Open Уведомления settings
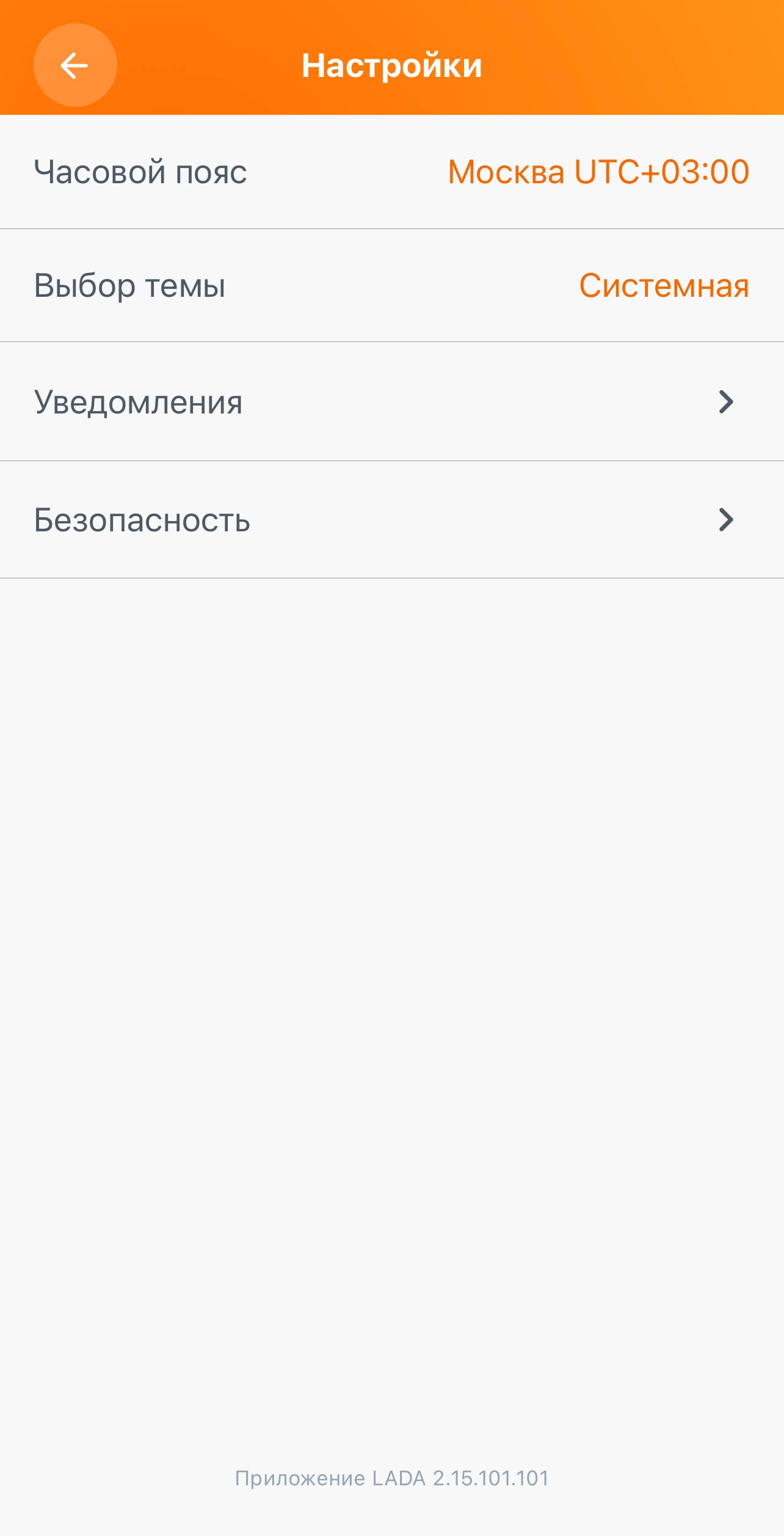This screenshot has height=1536, width=784. pyautogui.click(x=391, y=402)
